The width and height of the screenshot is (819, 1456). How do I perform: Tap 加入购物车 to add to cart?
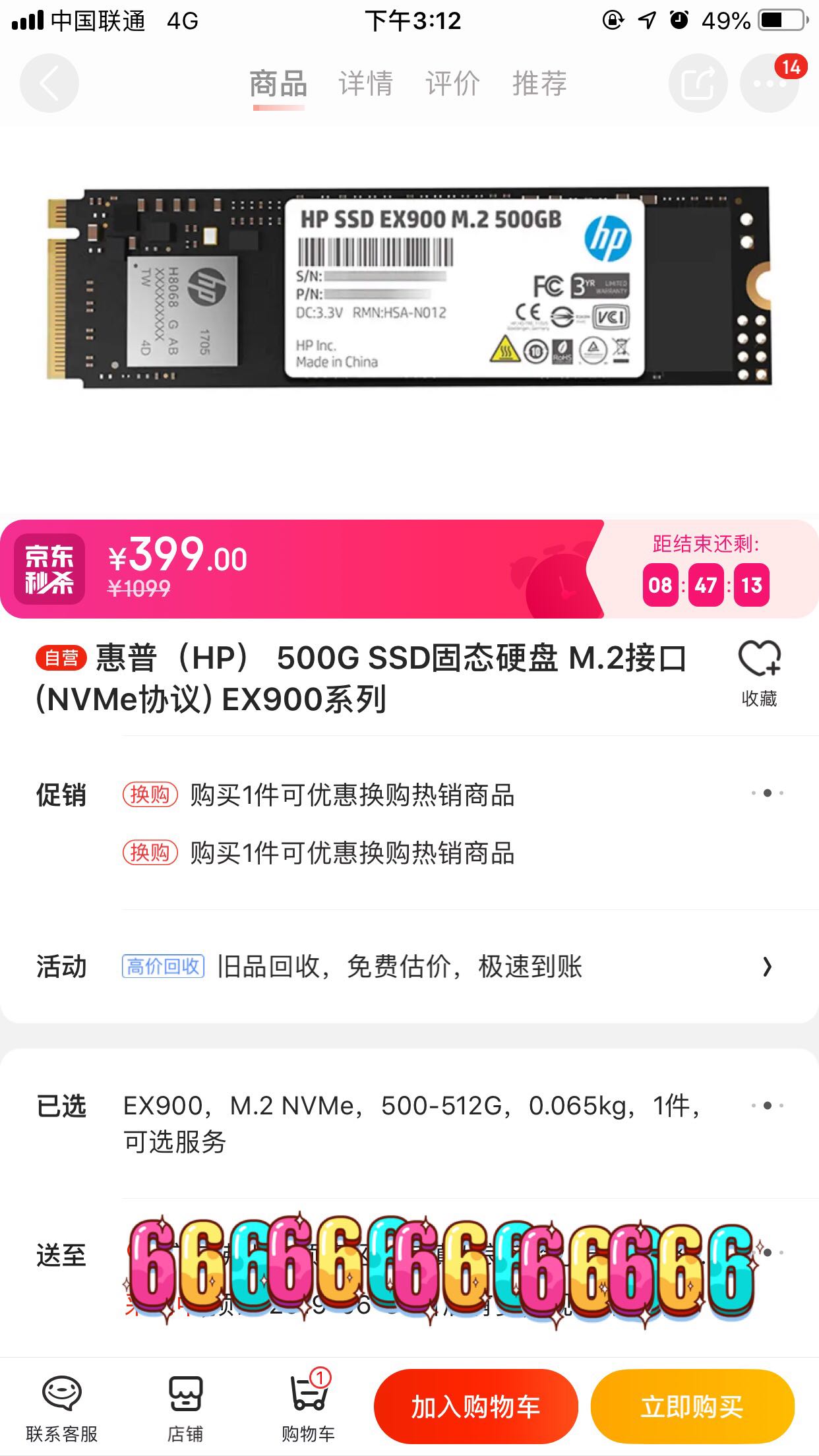pyautogui.click(x=475, y=1406)
